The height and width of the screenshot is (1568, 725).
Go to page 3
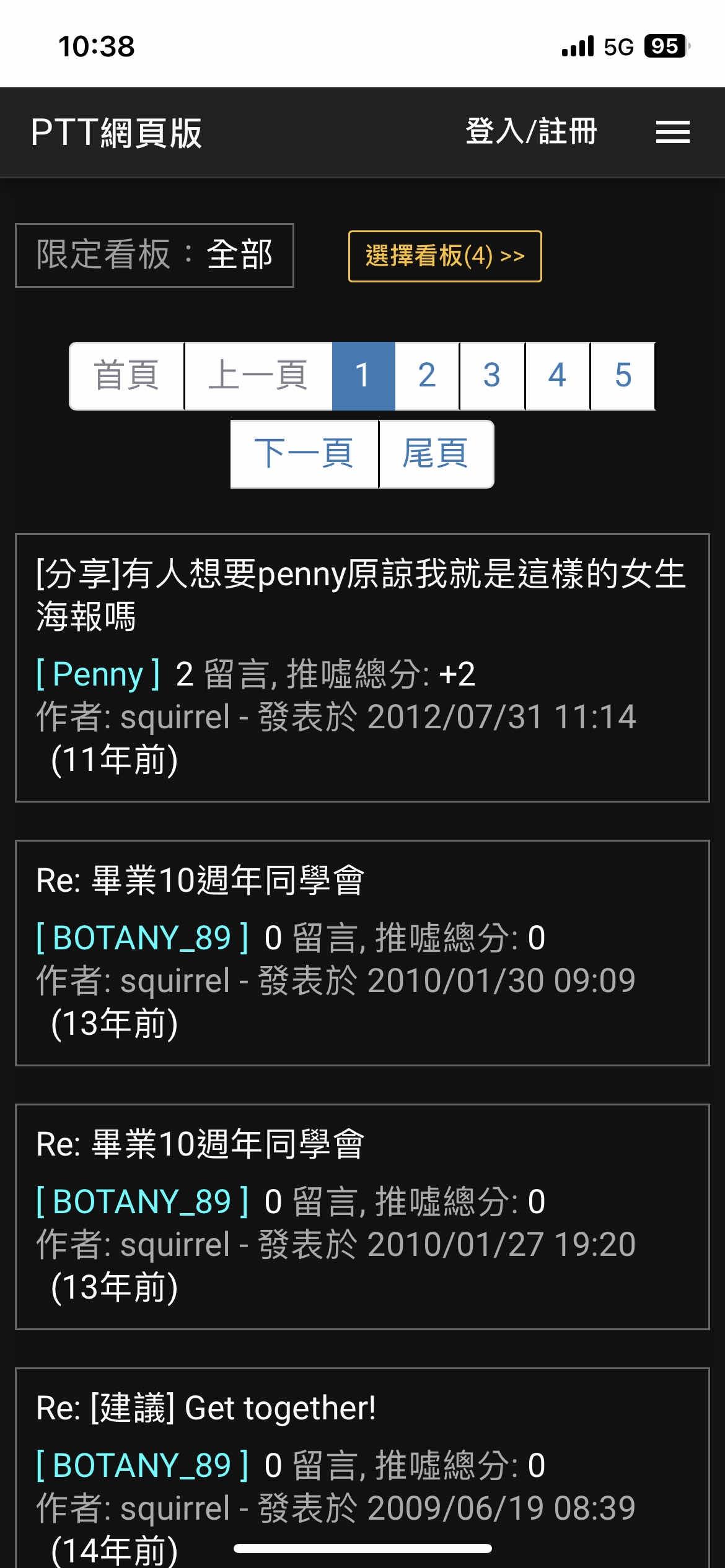(492, 376)
